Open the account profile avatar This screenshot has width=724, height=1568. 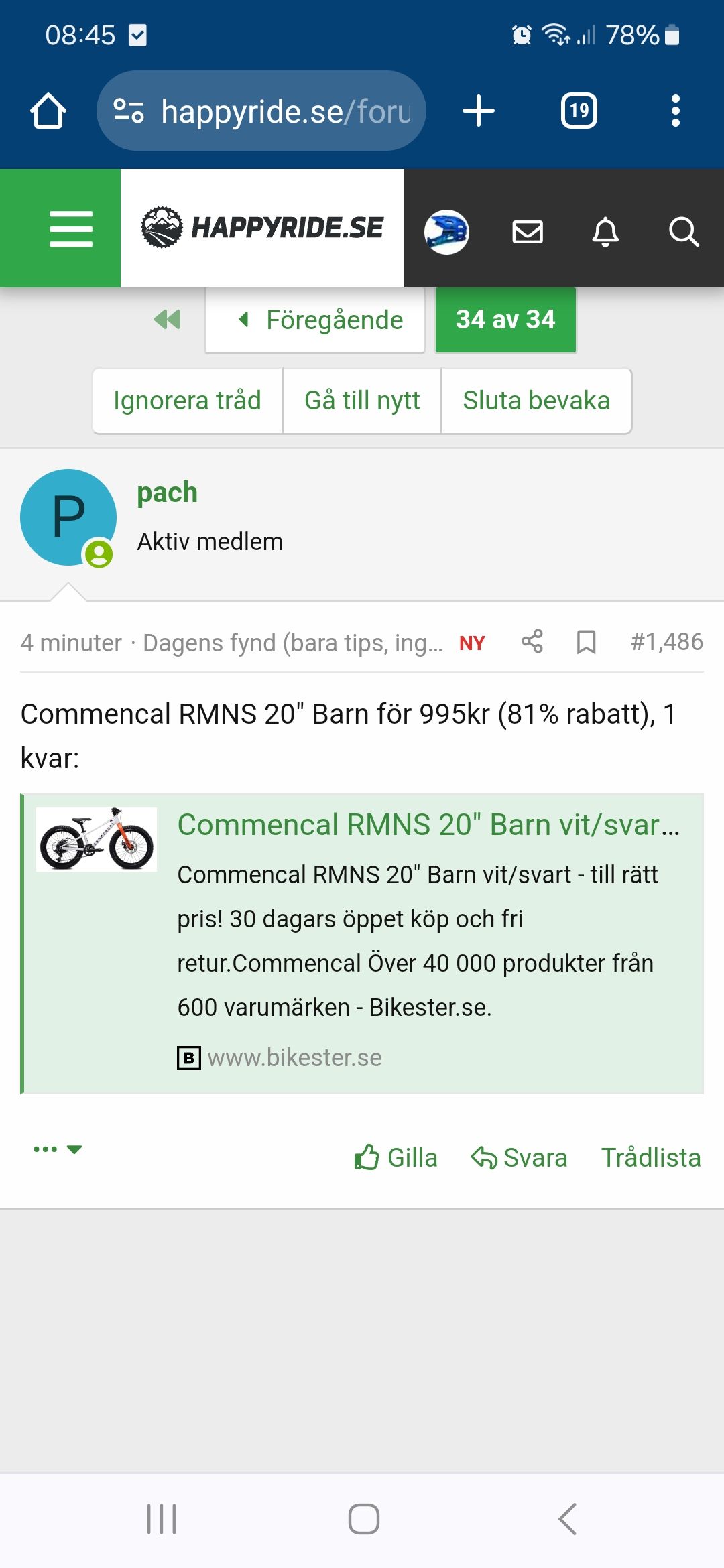point(446,232)
